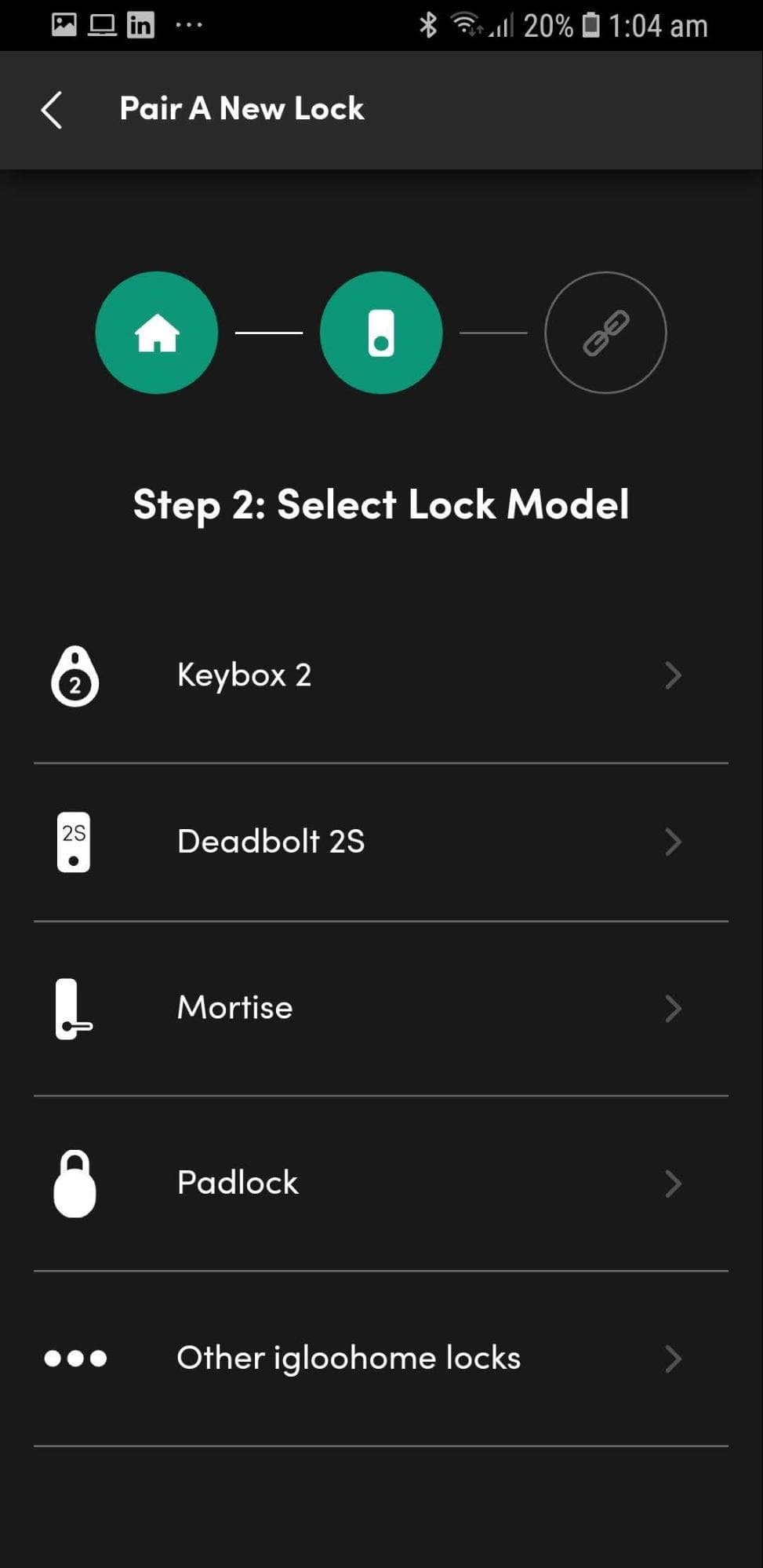Select the Keybox 2 lock model
Image resolution: width=763 pixels, height=1568 pixels.
point(381,675)
